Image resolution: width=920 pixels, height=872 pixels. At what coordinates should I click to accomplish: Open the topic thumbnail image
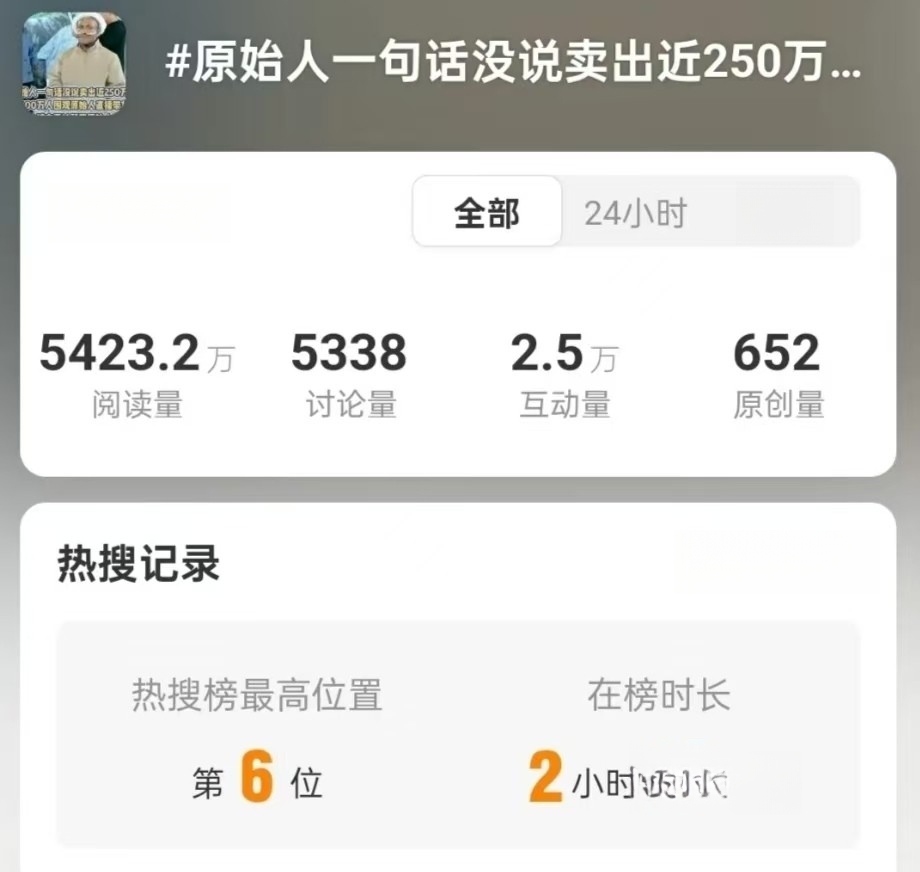[x=73, y=65]
